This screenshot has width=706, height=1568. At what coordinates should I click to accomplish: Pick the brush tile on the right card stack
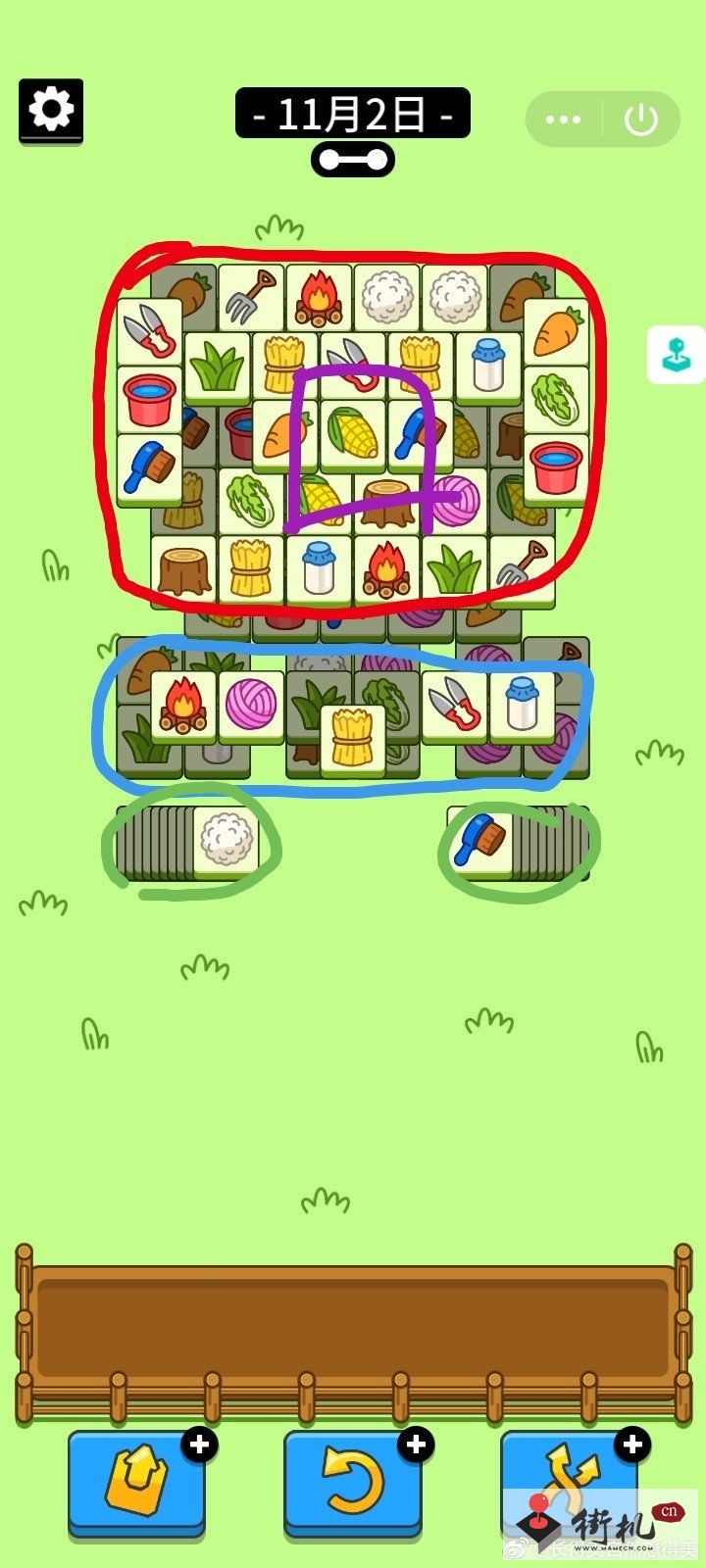[x=479, y=841]
